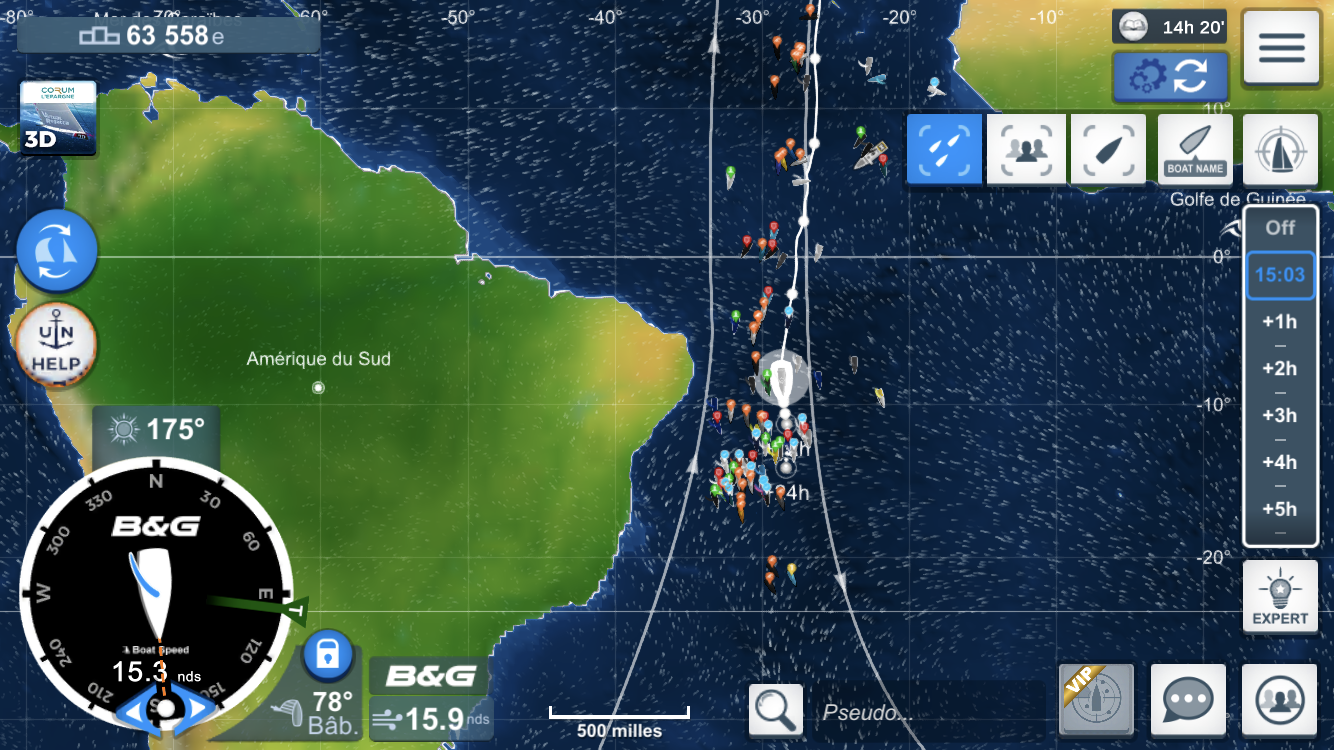Image resolution: width=1334 pixels, height=750 pixels.
Task: Toggle the wind angle lock
Action: (x=329, y=654)
